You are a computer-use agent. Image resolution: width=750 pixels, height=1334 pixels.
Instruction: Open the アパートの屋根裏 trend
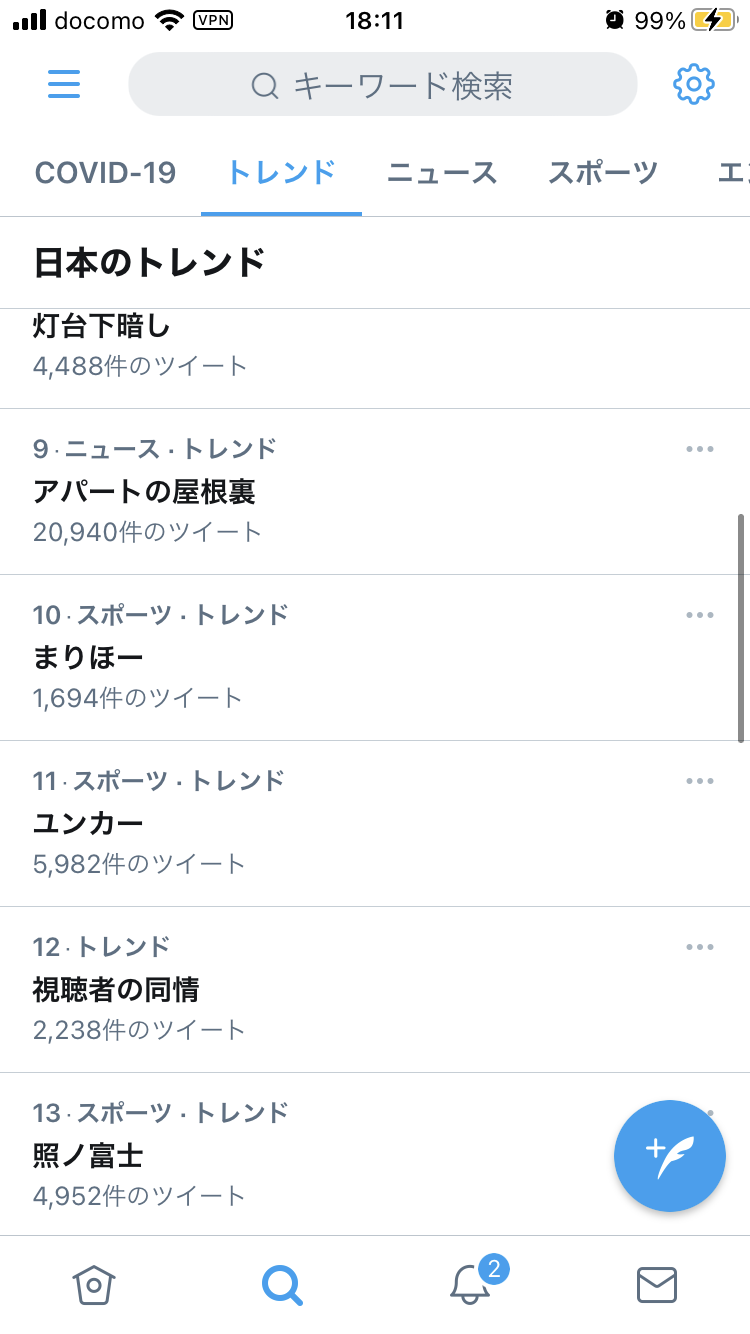tap(144, 491)
